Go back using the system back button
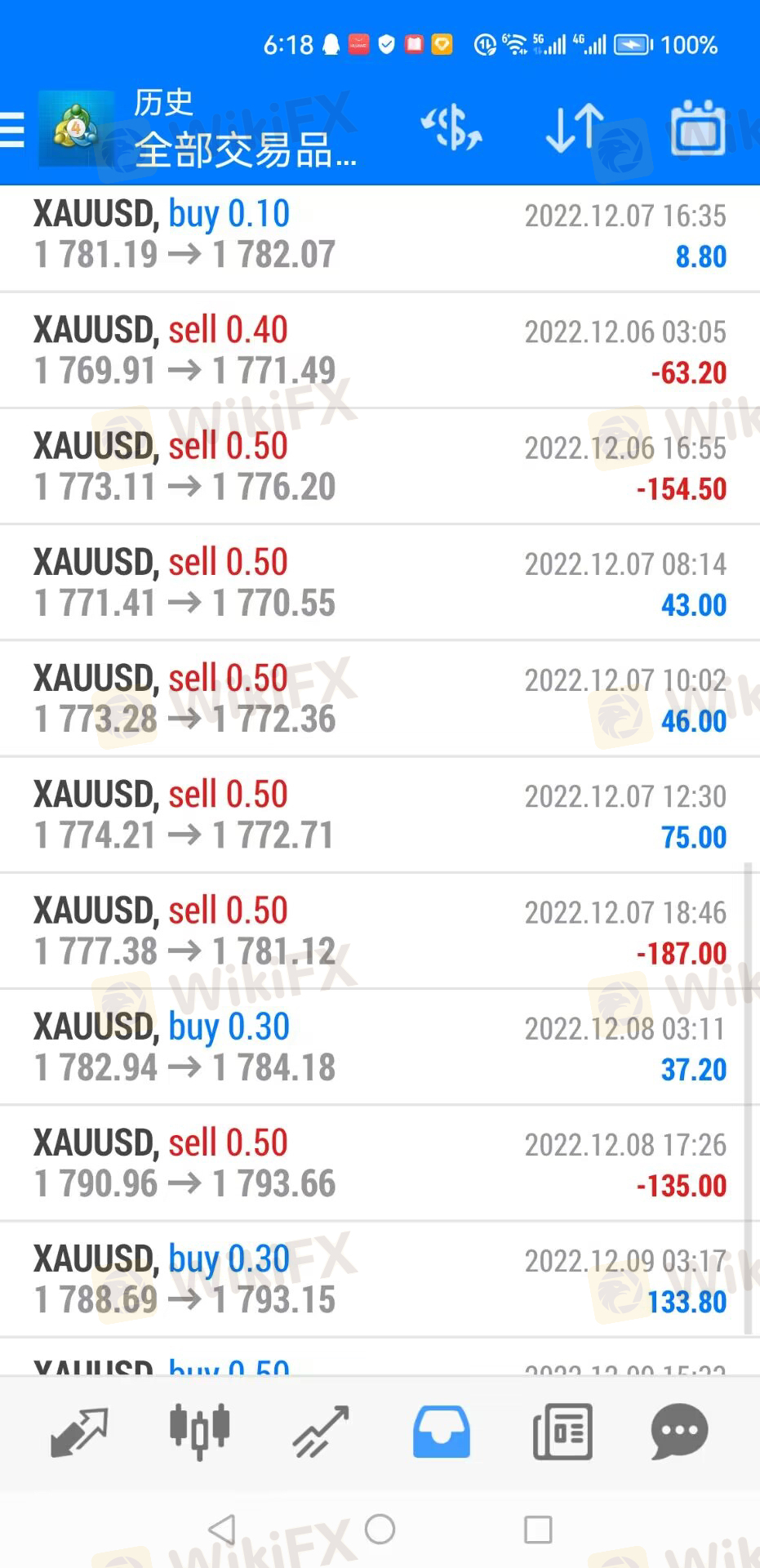This screenshot has width=760, height=1568. point(222,1529)
